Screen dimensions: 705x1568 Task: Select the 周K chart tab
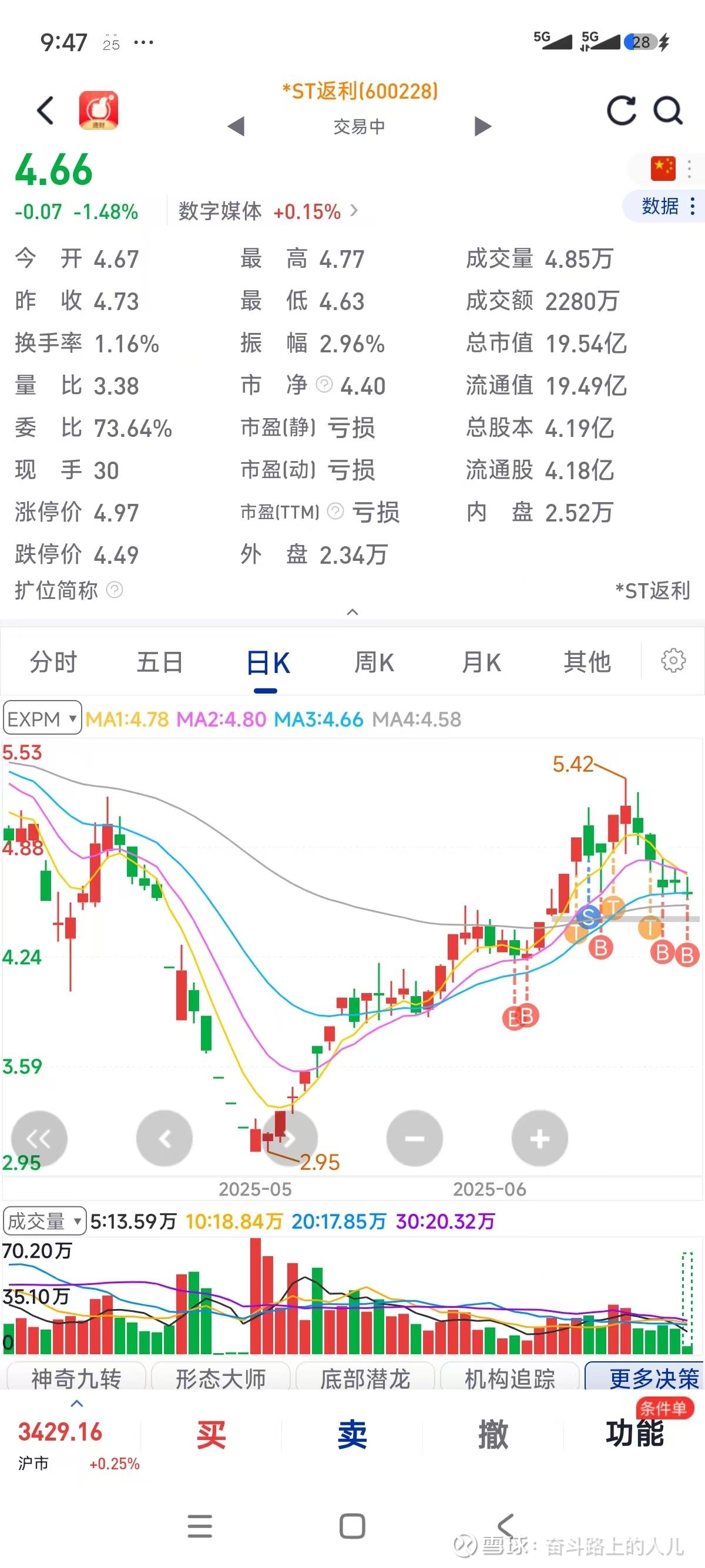(x=374, y=662)
